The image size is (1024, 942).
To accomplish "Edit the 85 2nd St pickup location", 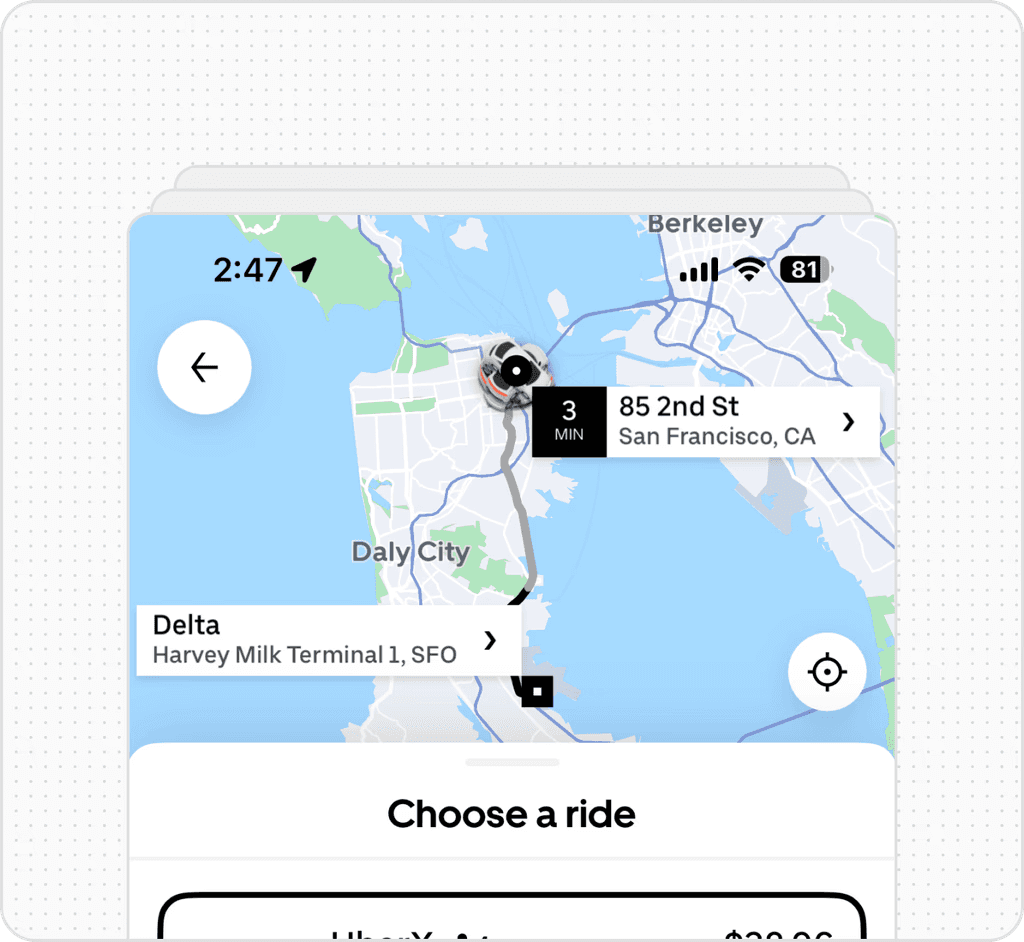I will pos(706,422).
